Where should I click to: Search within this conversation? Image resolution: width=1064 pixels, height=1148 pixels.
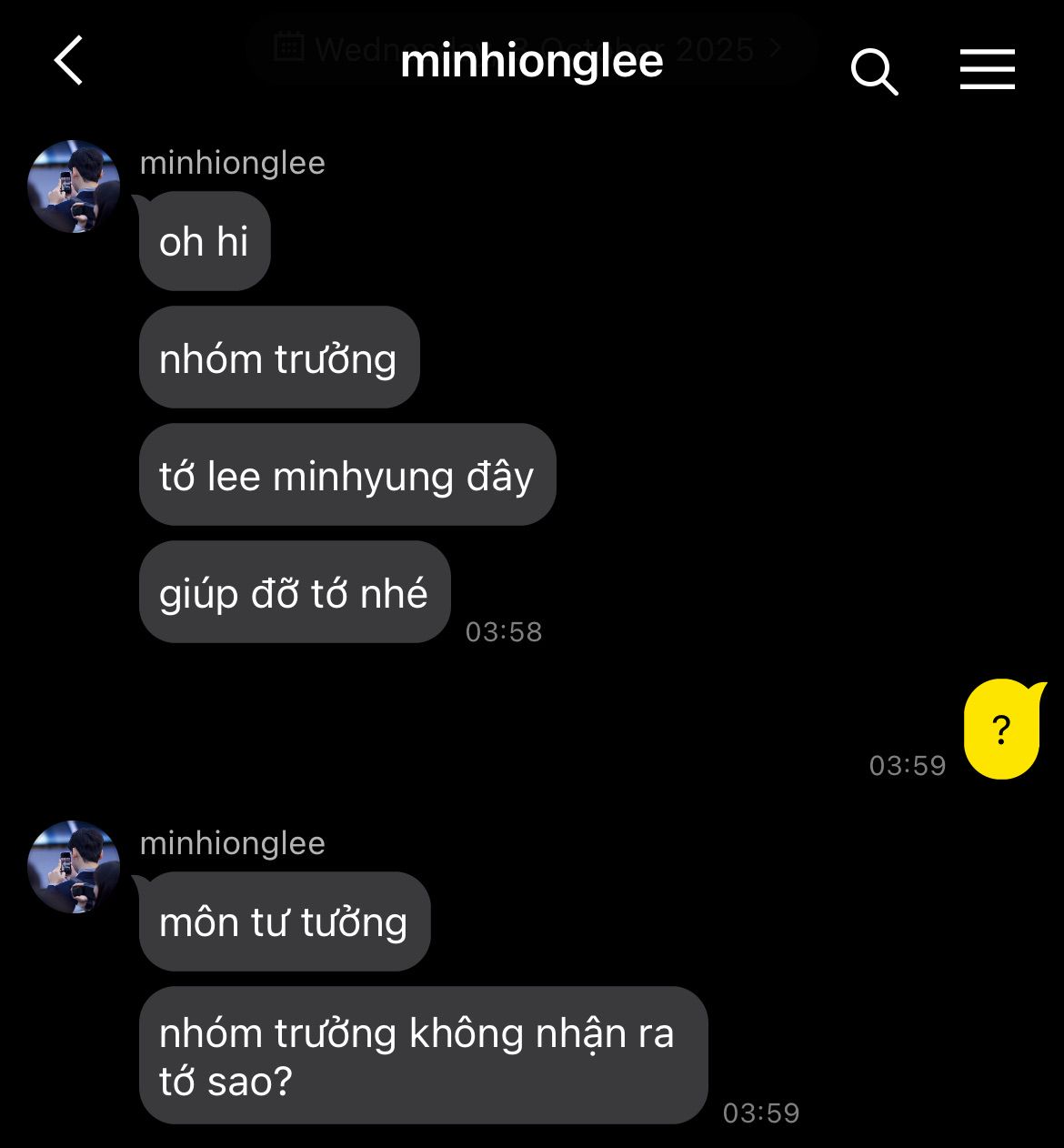tap(874, 71)
